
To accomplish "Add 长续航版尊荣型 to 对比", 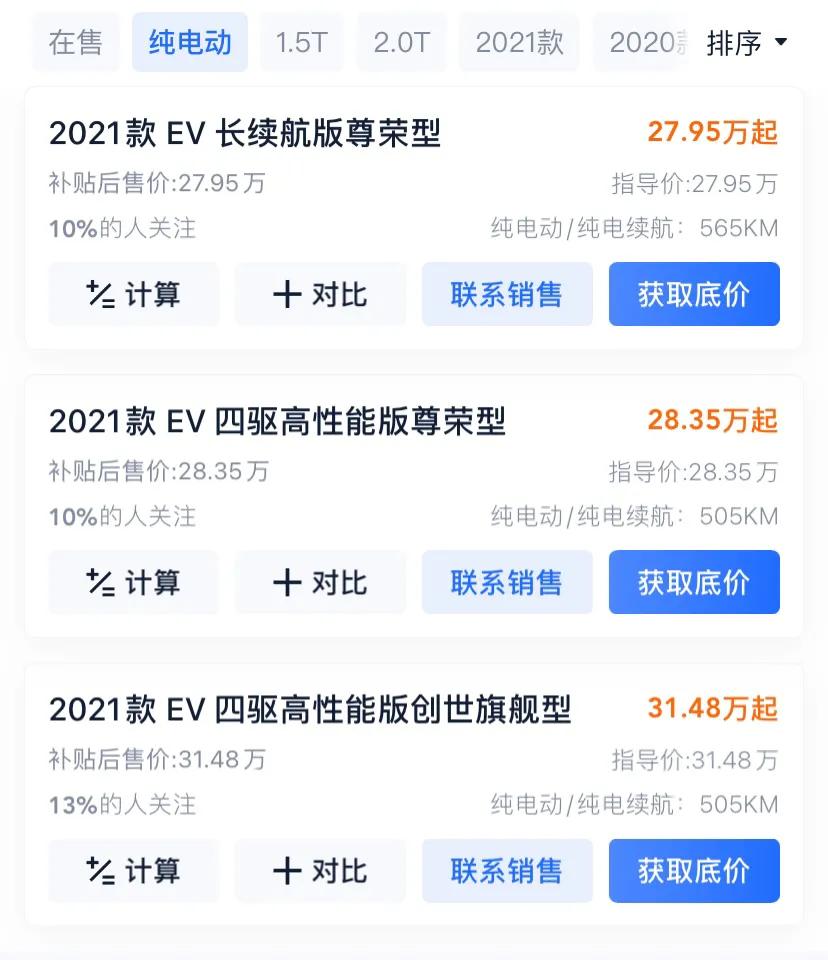I will point(320,294).
